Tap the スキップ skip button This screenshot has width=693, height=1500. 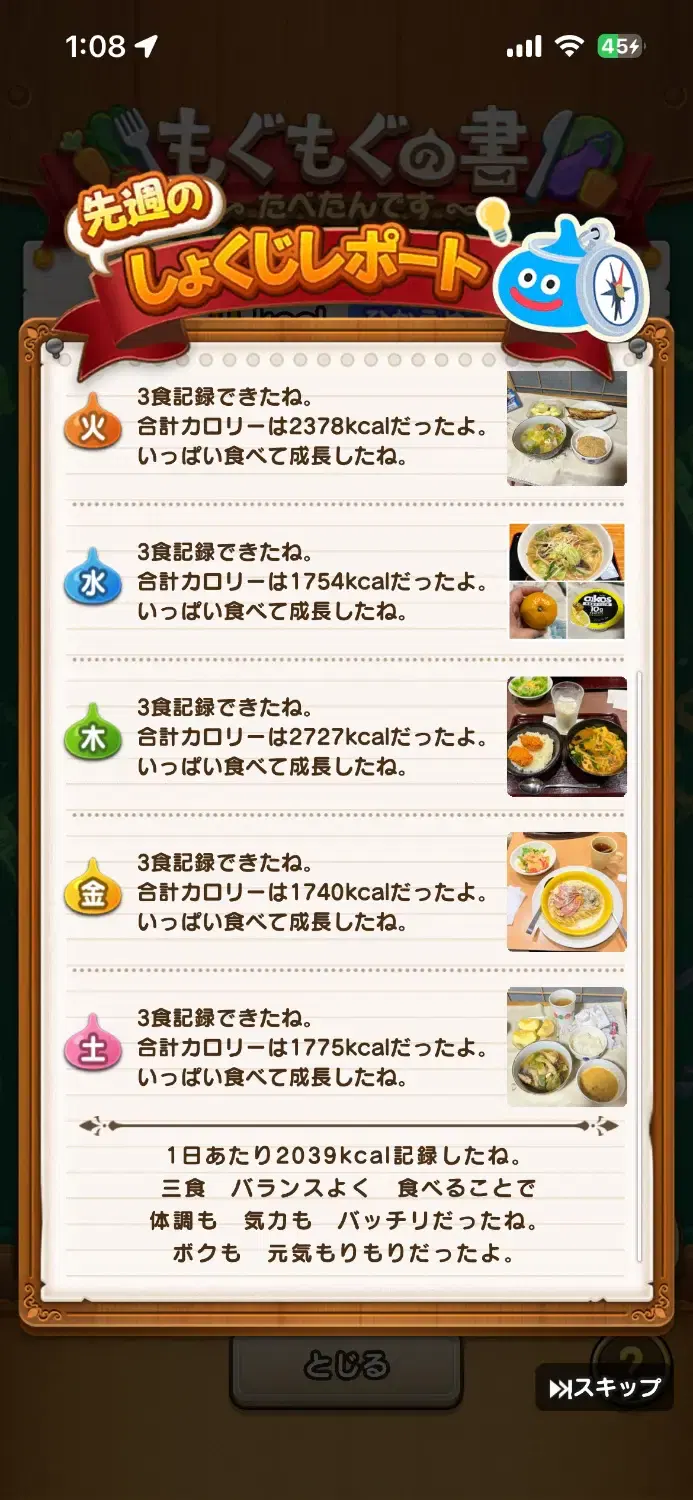(604, 1388)
